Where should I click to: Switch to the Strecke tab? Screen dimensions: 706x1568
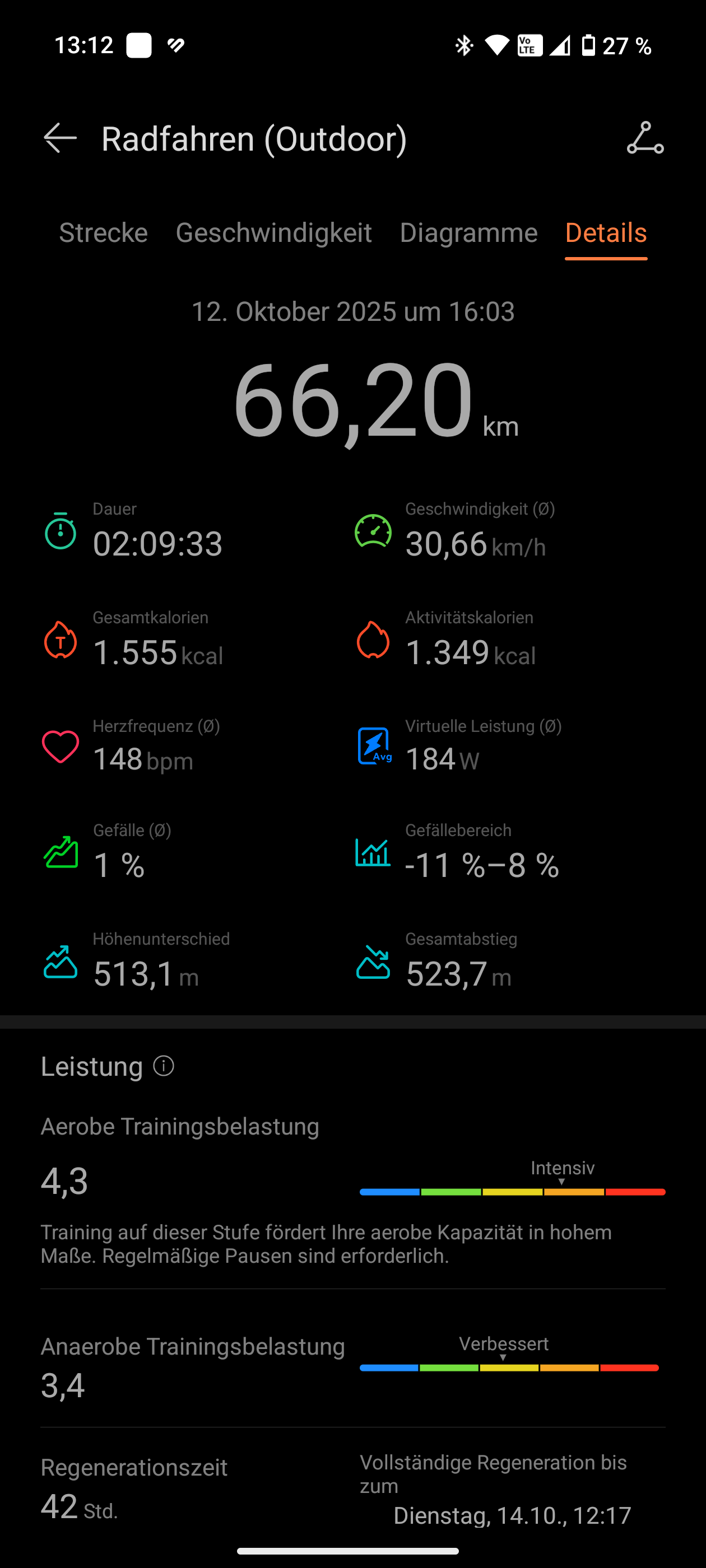103,233
